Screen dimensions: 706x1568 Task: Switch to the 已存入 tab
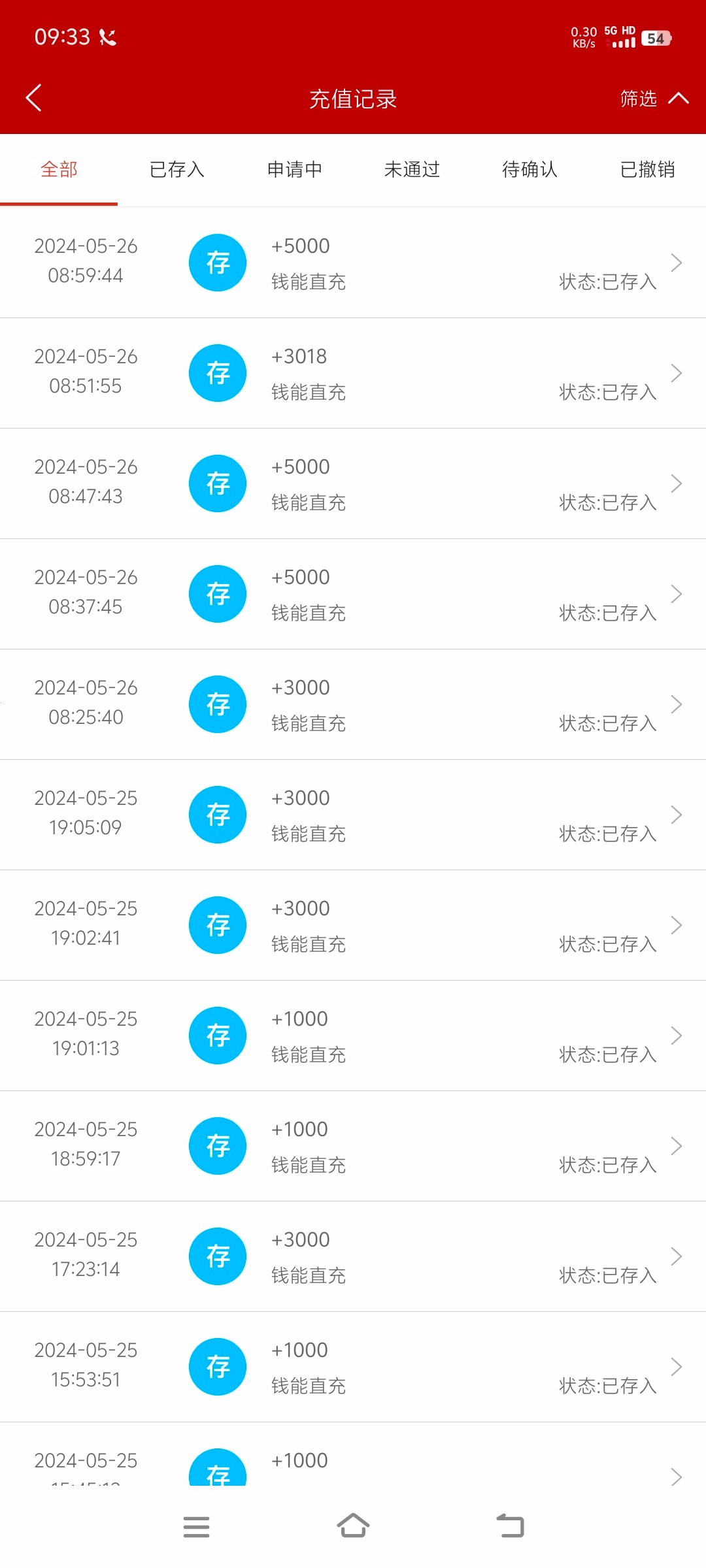[x=176, y=170]
